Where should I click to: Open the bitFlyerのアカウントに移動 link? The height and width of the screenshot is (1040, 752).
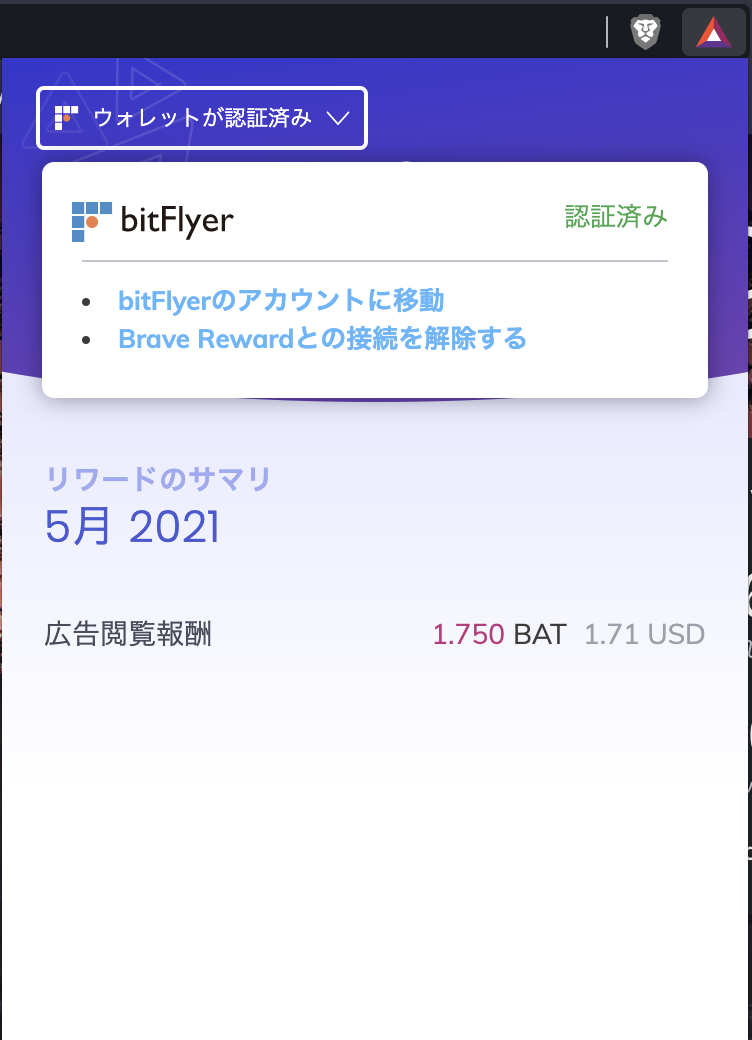pyautogui.click(x=282, y=300)
